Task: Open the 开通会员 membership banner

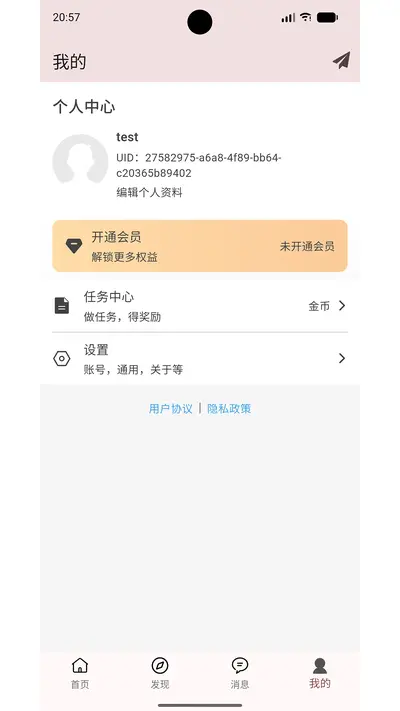Action: (200, 246)
